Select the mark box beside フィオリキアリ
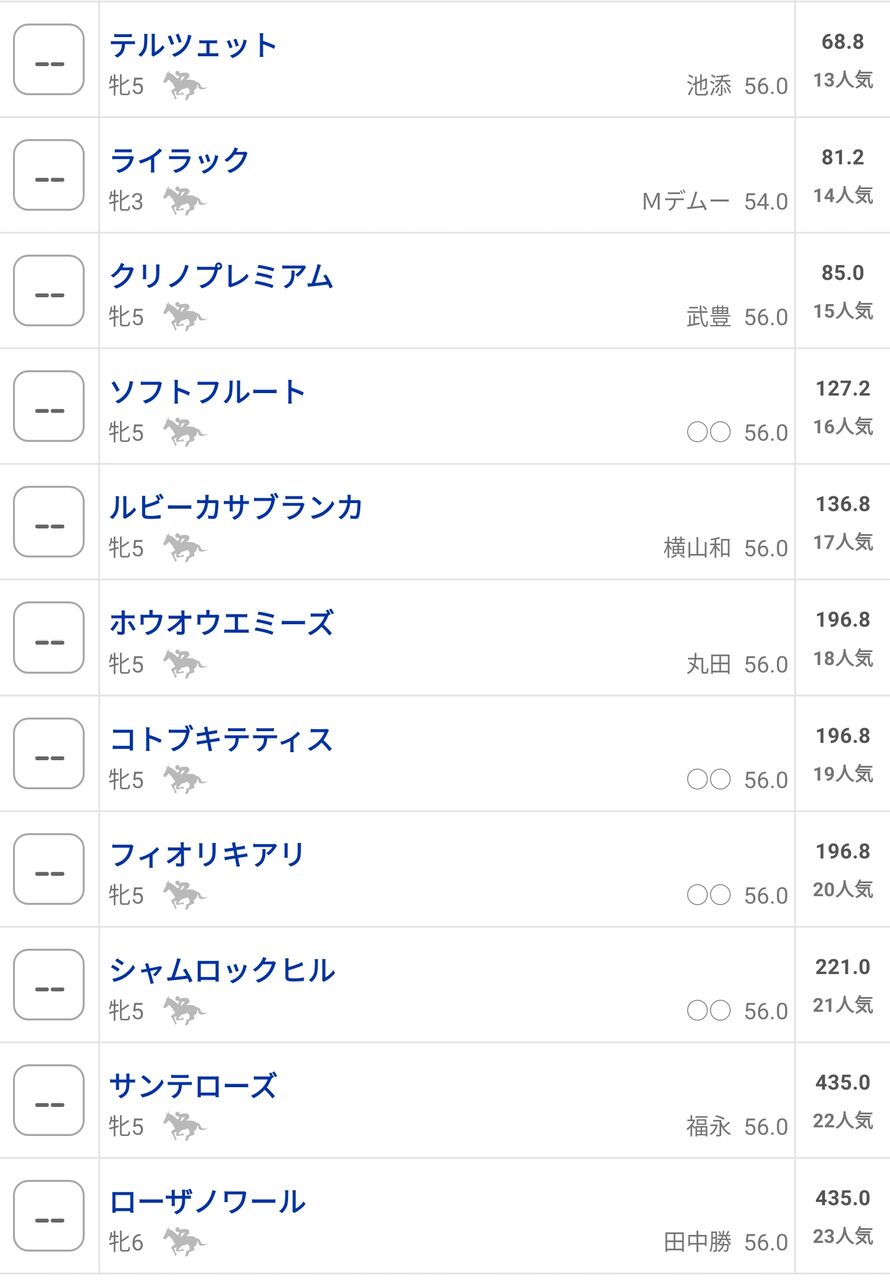 coord(49,870)
